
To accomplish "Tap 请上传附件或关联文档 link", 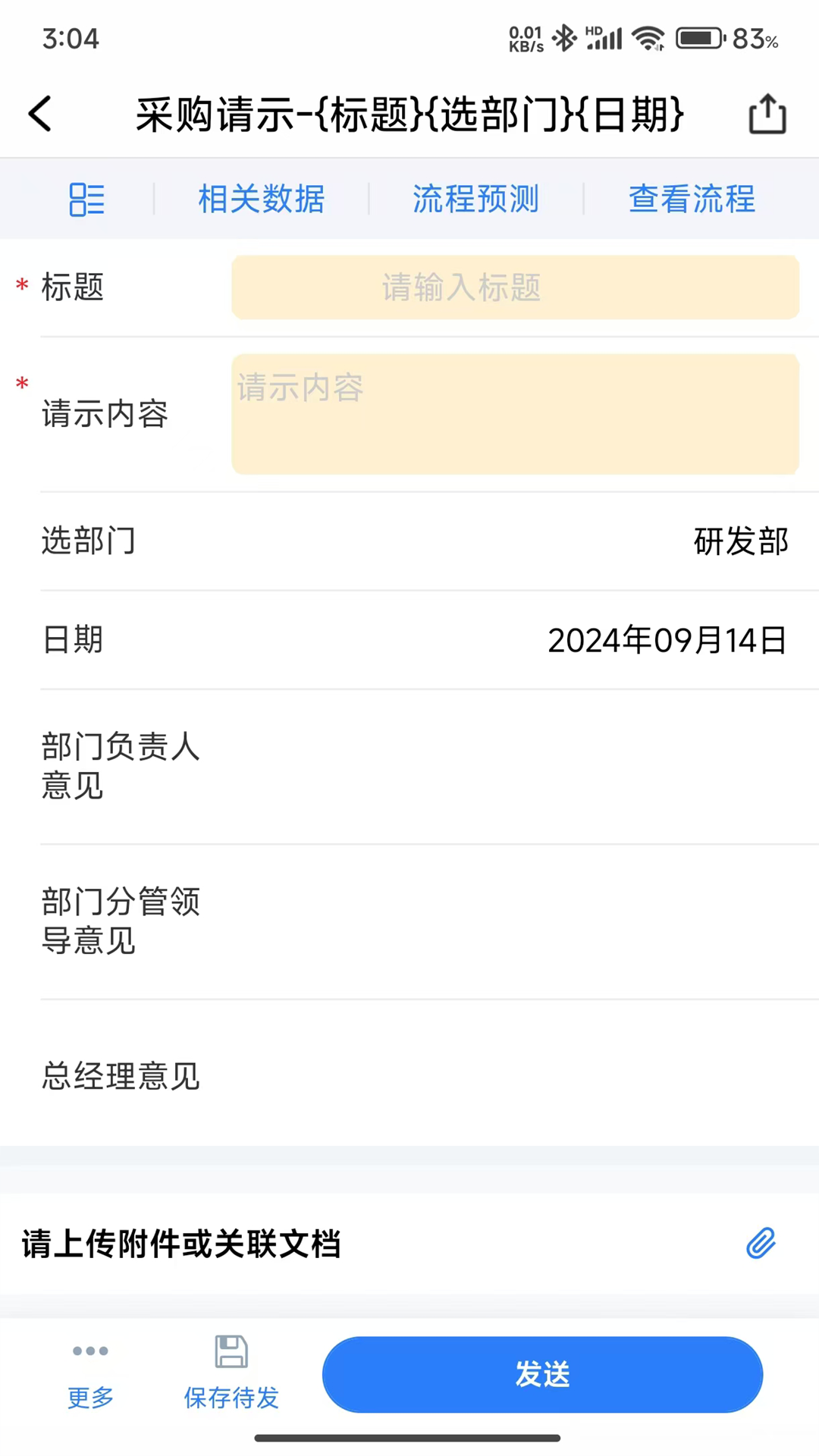I will pyautogui.click(x=180, y=1244).
